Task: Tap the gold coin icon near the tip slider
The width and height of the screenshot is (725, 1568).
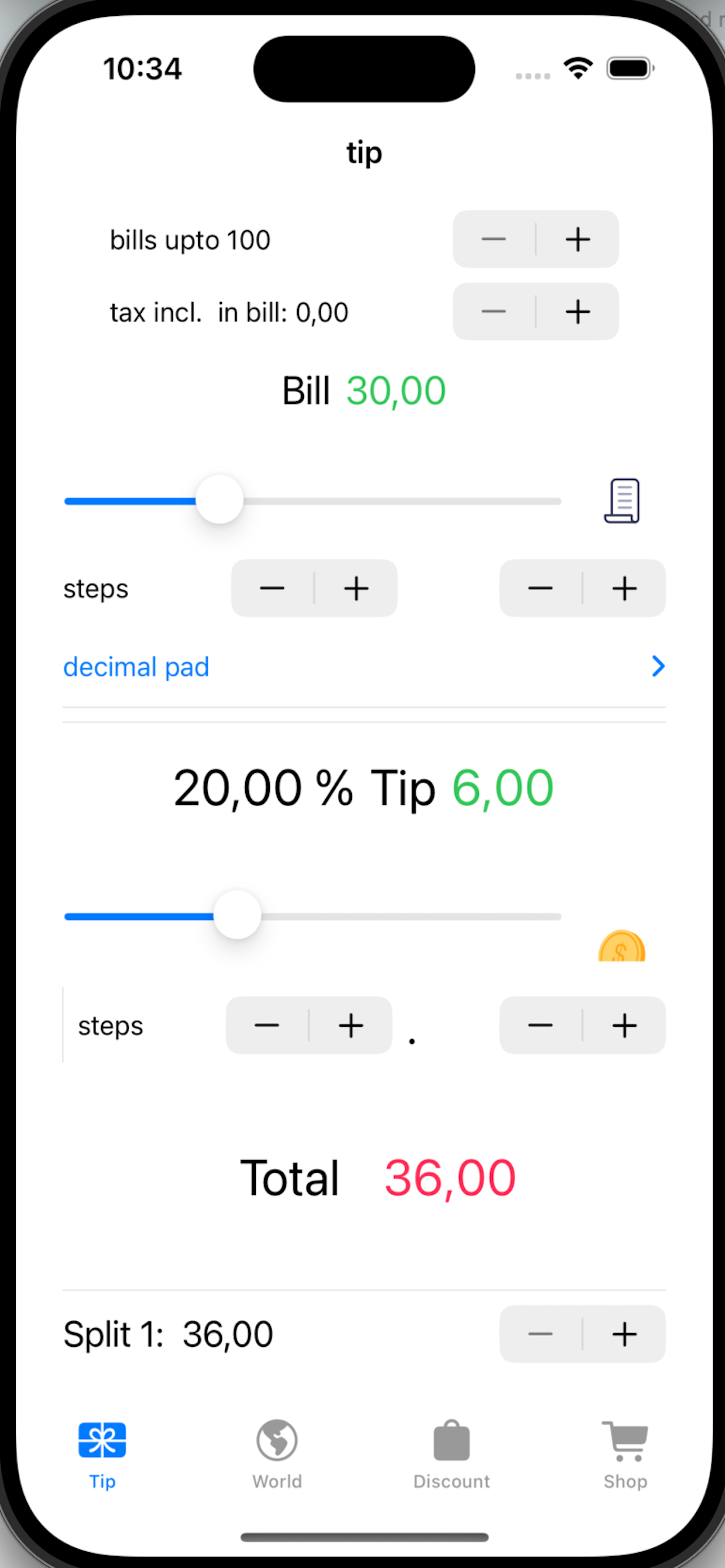Action: [622, 948]
